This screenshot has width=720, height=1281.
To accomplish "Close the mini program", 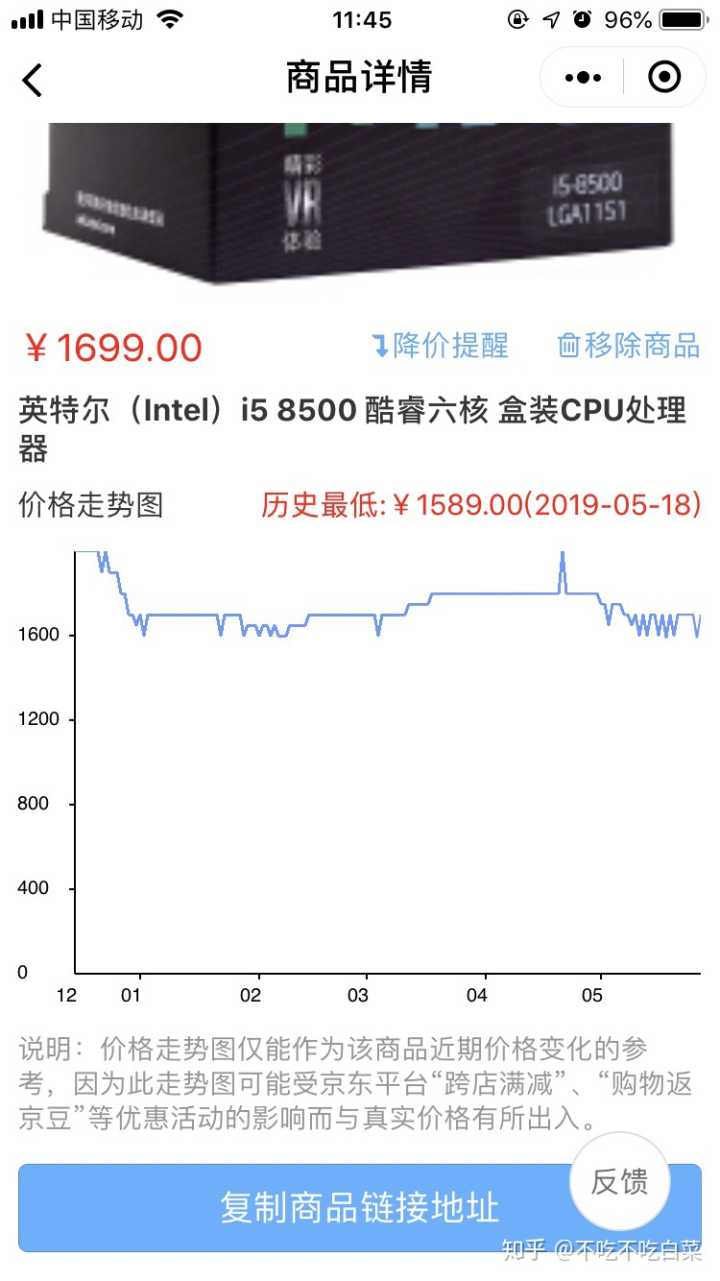I will click(x=664, y=77).
